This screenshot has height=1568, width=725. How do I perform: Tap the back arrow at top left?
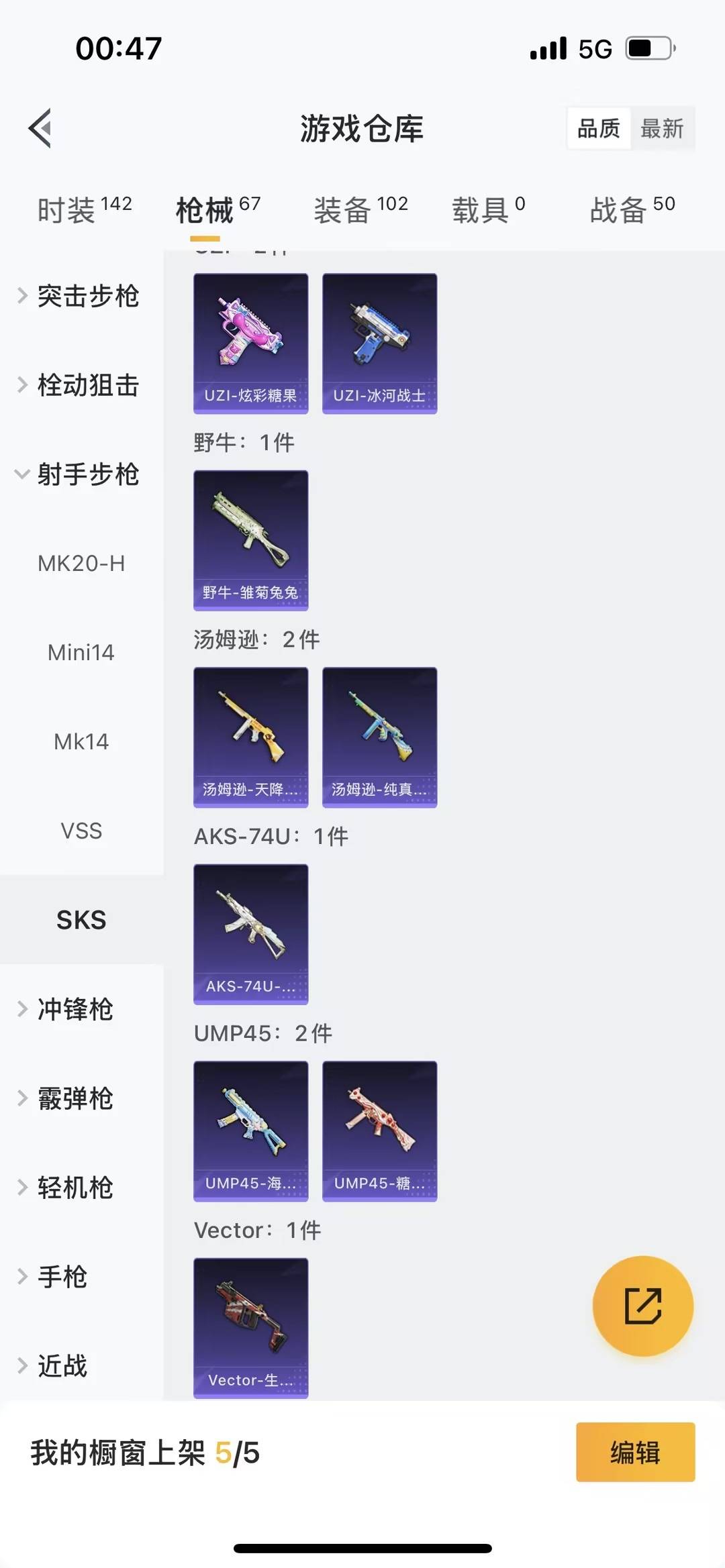40,129
